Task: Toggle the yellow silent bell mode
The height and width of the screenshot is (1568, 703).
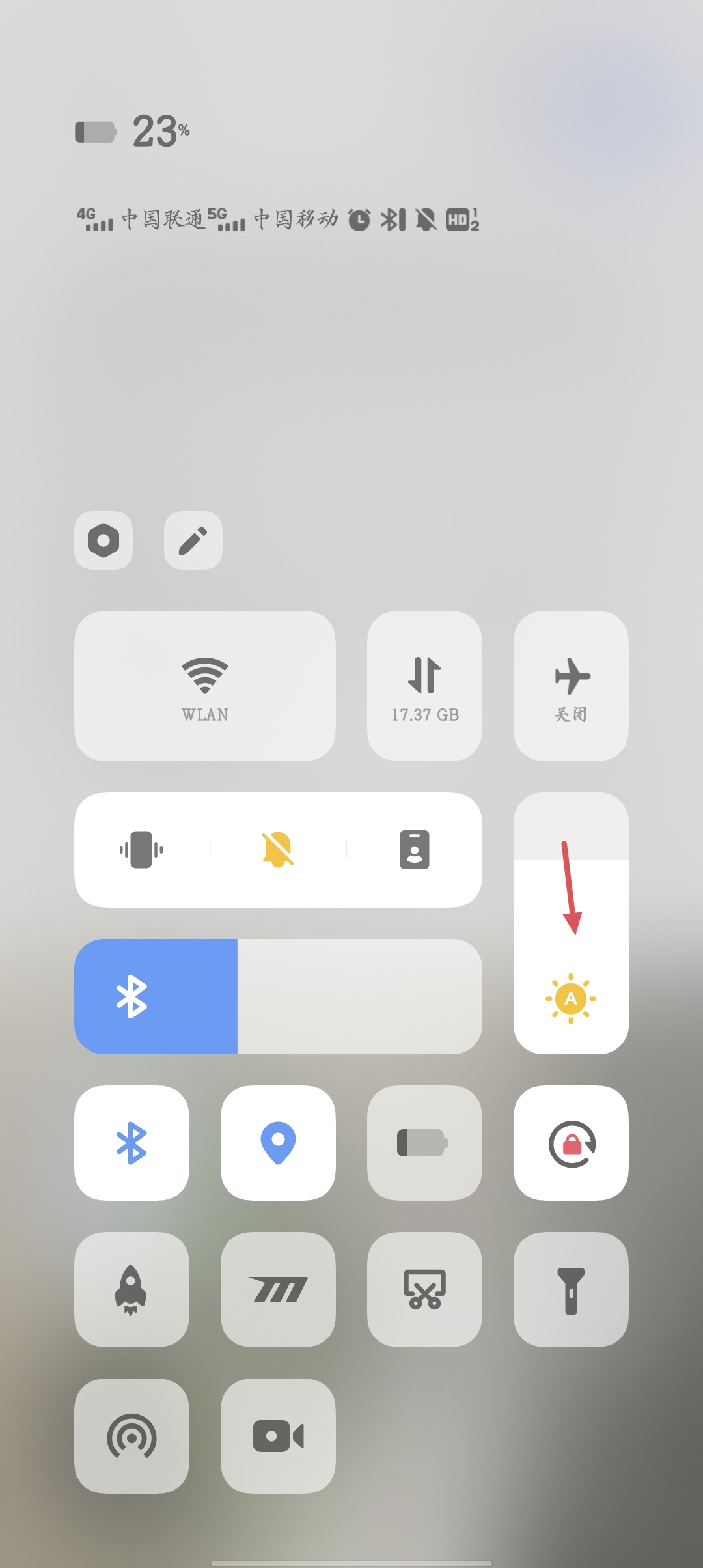Action: 278,850
